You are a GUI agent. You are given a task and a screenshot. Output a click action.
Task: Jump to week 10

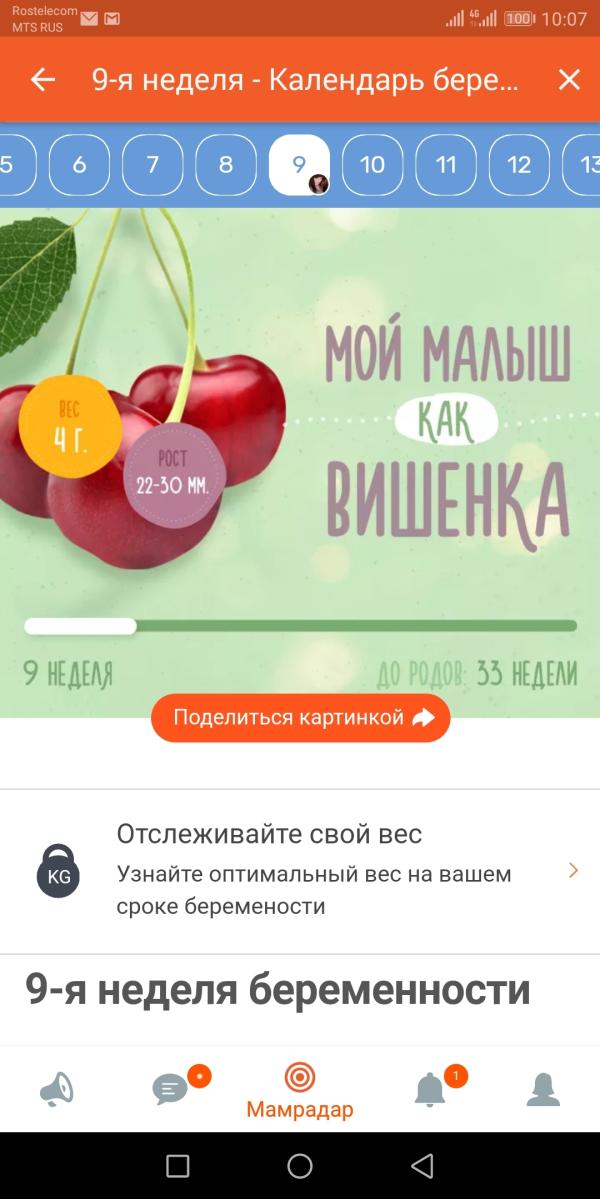tap(372, 165)
